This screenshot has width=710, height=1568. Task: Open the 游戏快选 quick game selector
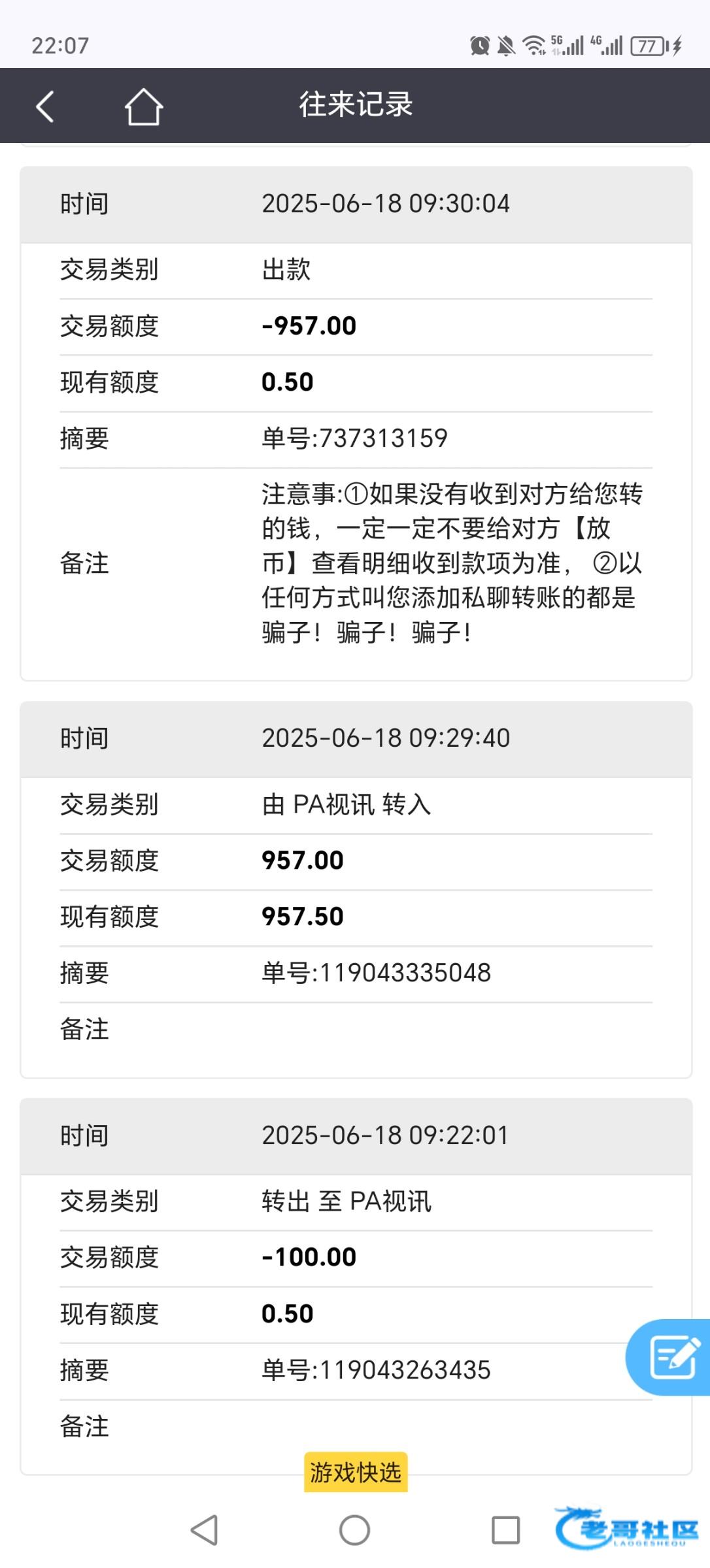356,1473
